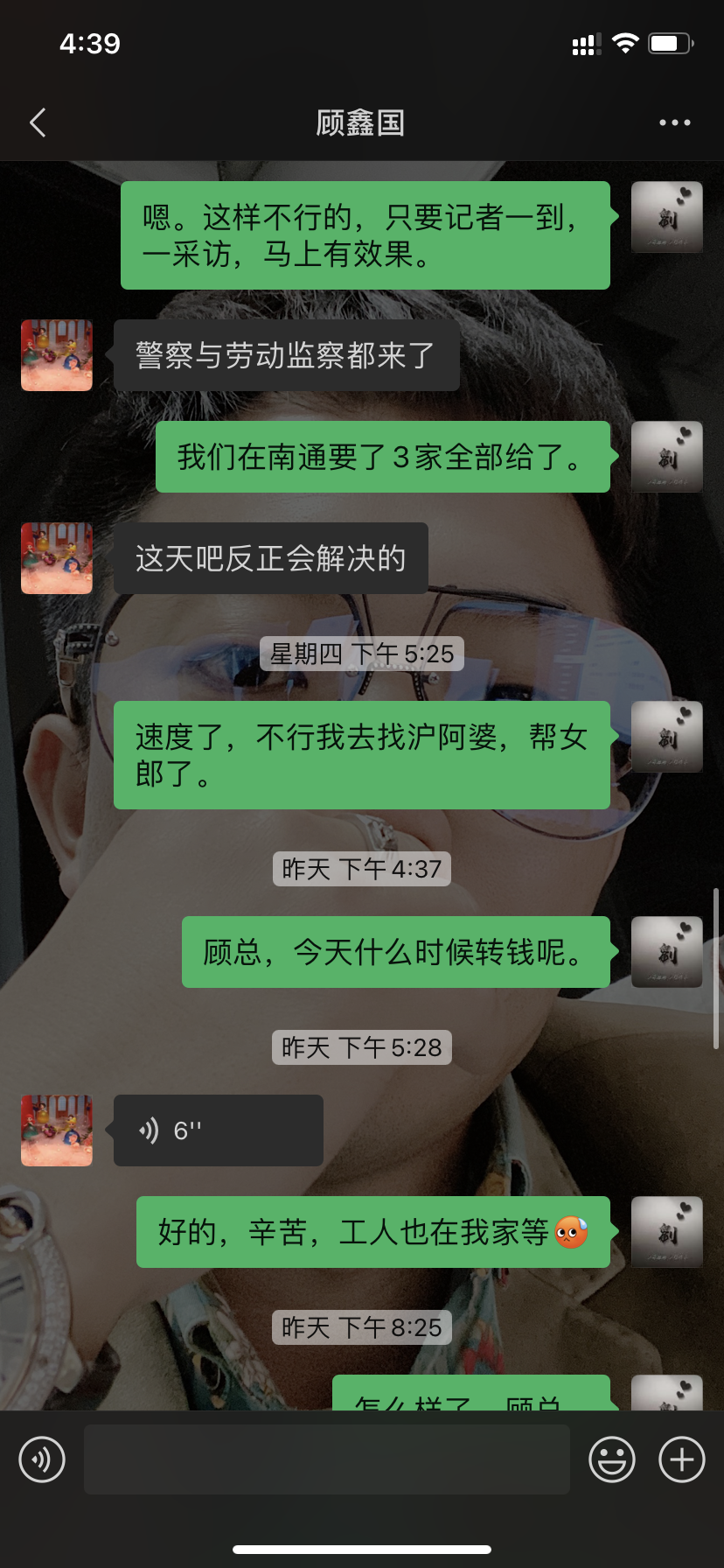The width and height of the screenshot is (724, 1568).
Task: Open contact avatar beside 警察与劳动监察都来了
Action: pos(57,355)
